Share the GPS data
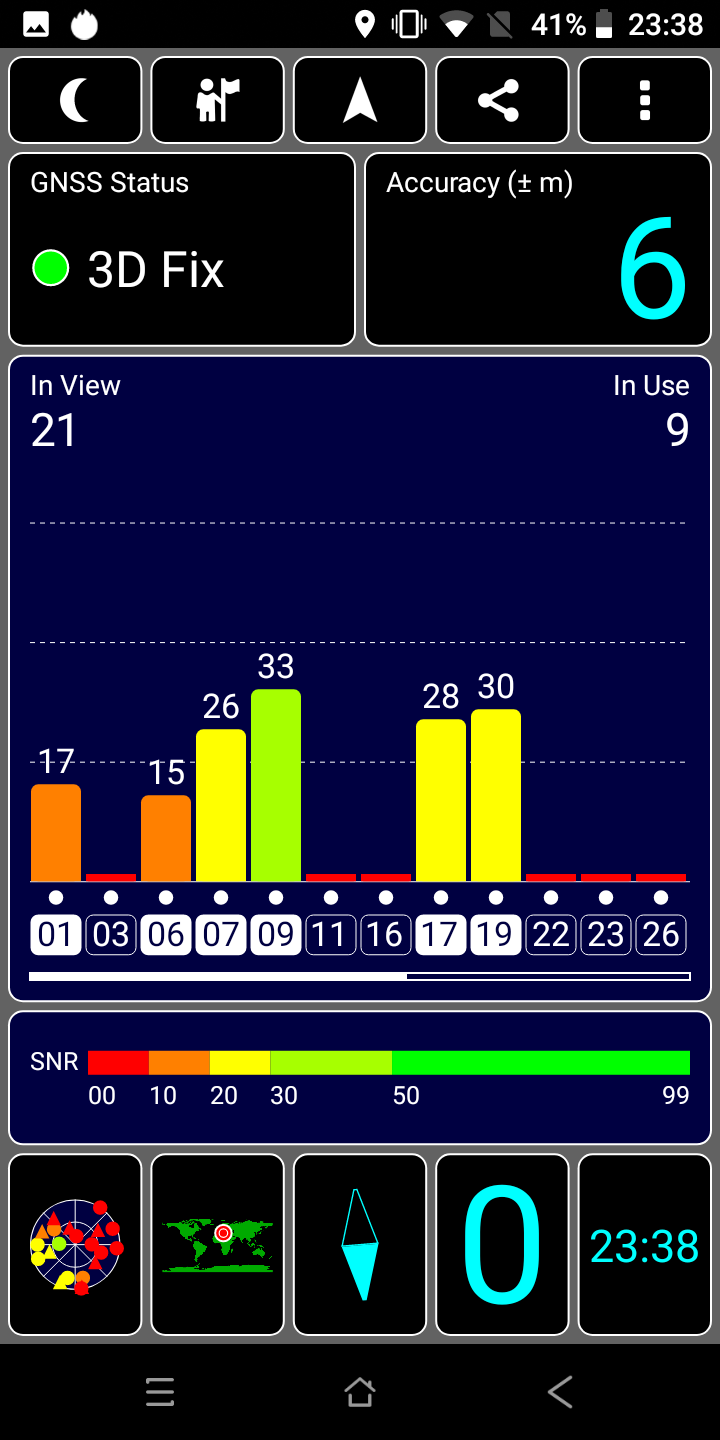720x1440 pixels. pos(502,100)
